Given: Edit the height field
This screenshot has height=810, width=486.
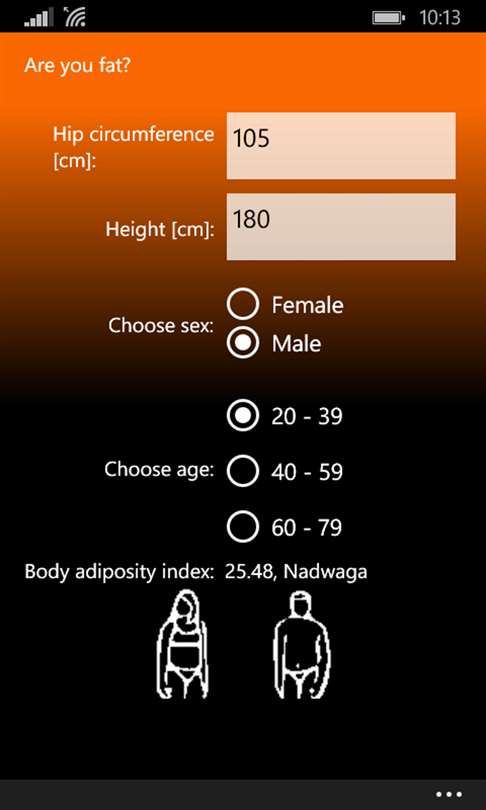Looking at the screenshot, I should pos(341,227).
